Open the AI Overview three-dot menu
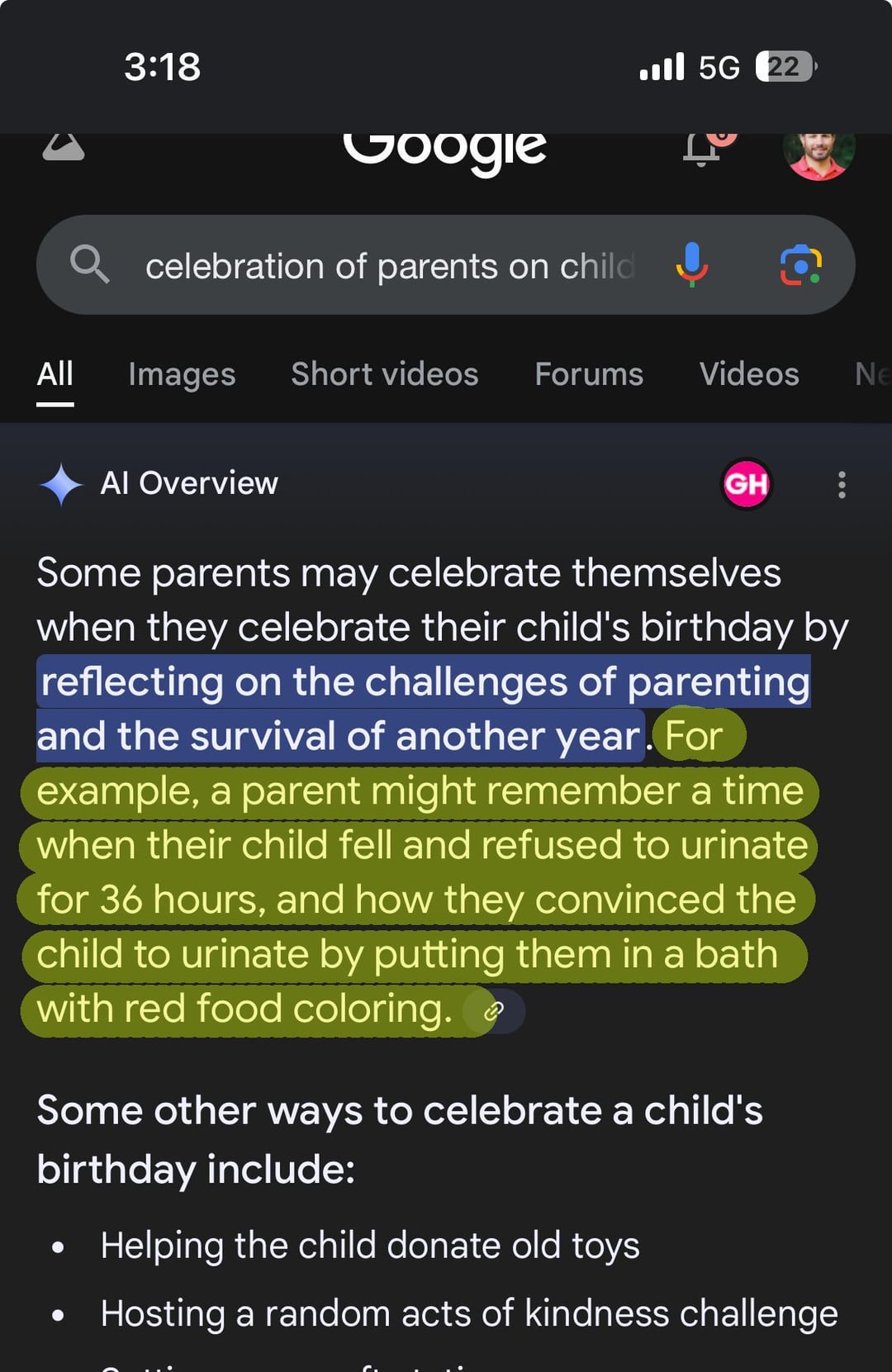Screen dimensions: 892x1372 (x=841, y=484)
